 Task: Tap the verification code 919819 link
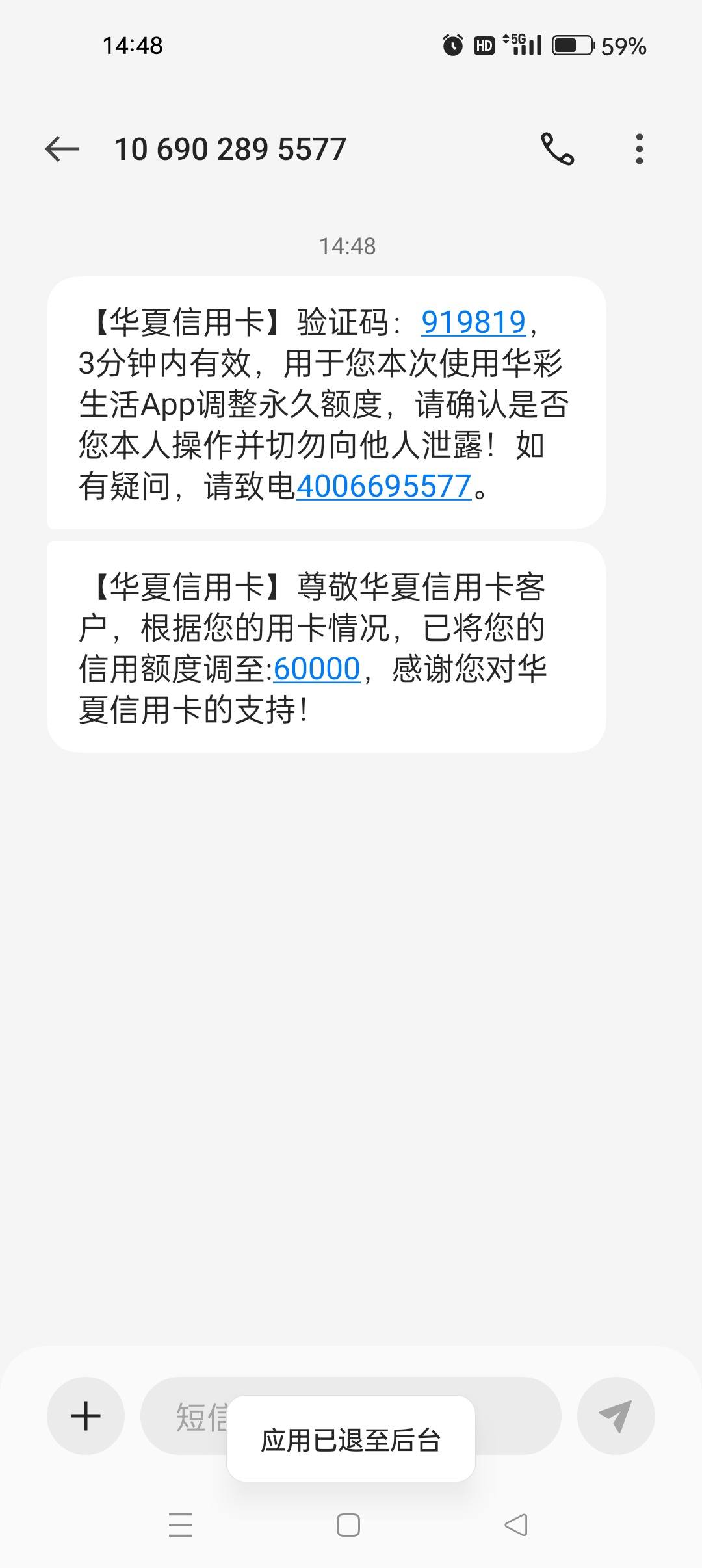[x=473, y=322]
